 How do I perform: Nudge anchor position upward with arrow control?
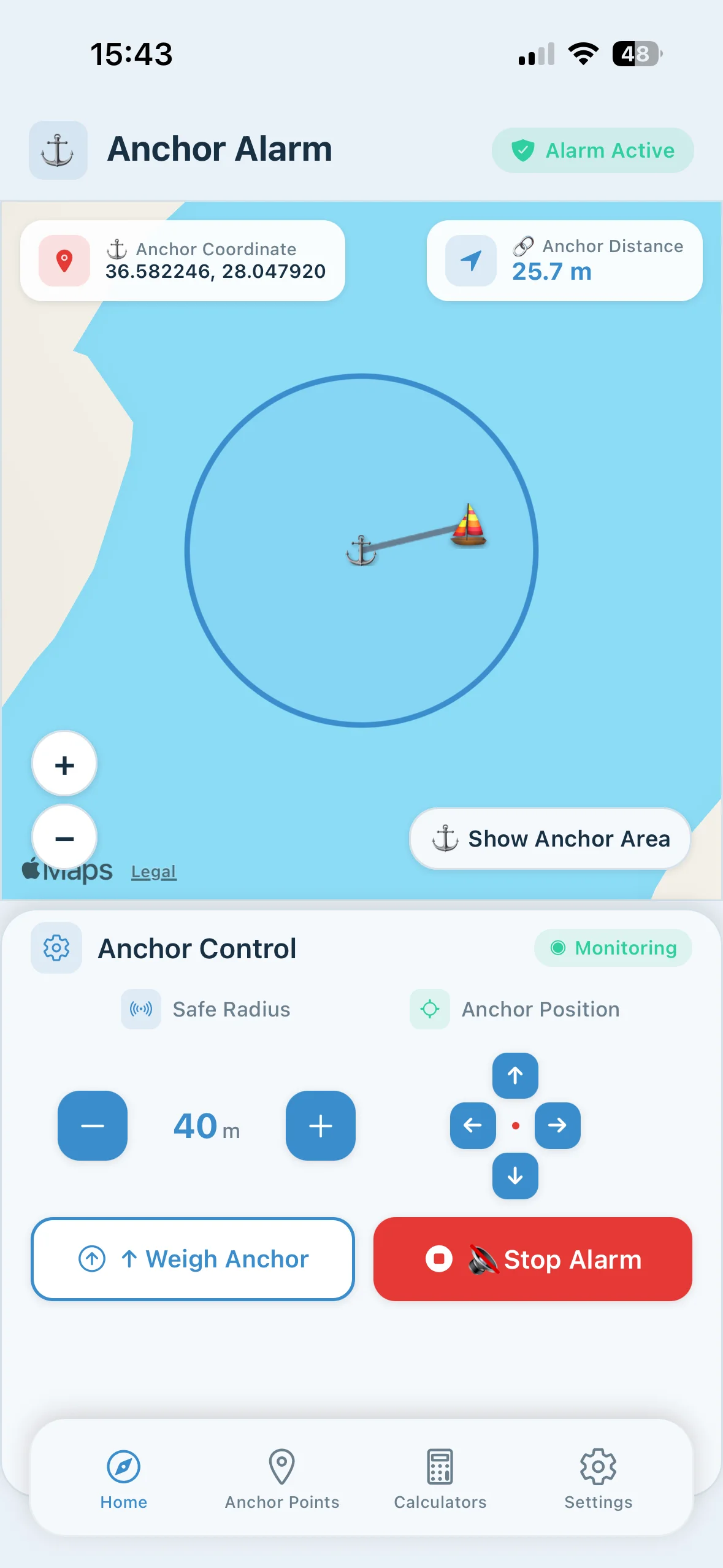(x=515, y=1075)
